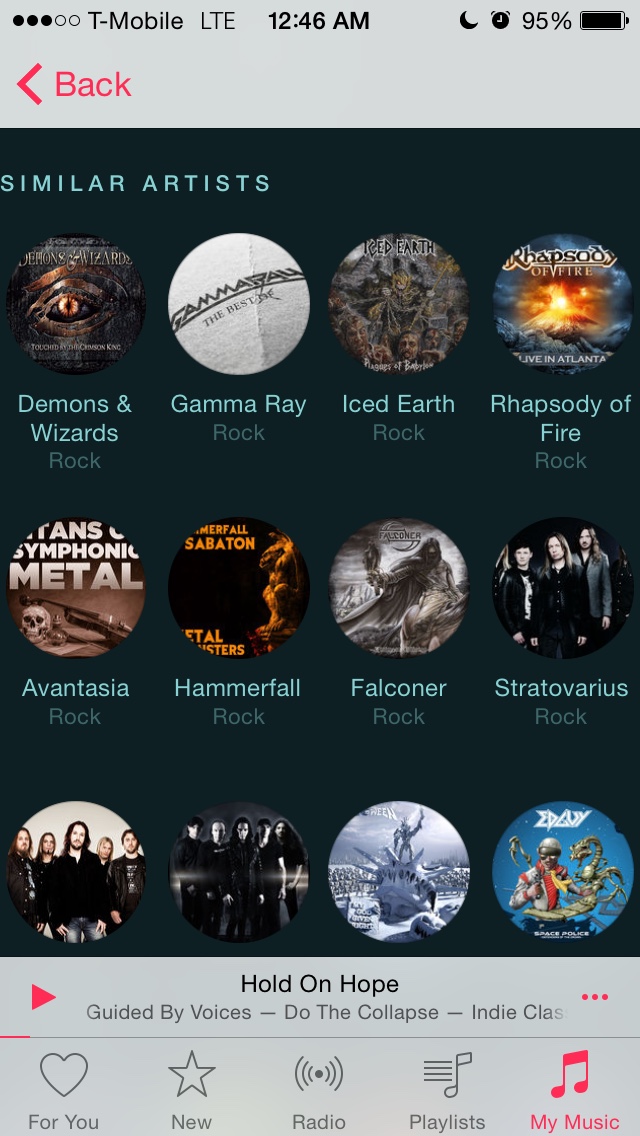Open Gamma Ray artist page

click(x=238, y=304)
